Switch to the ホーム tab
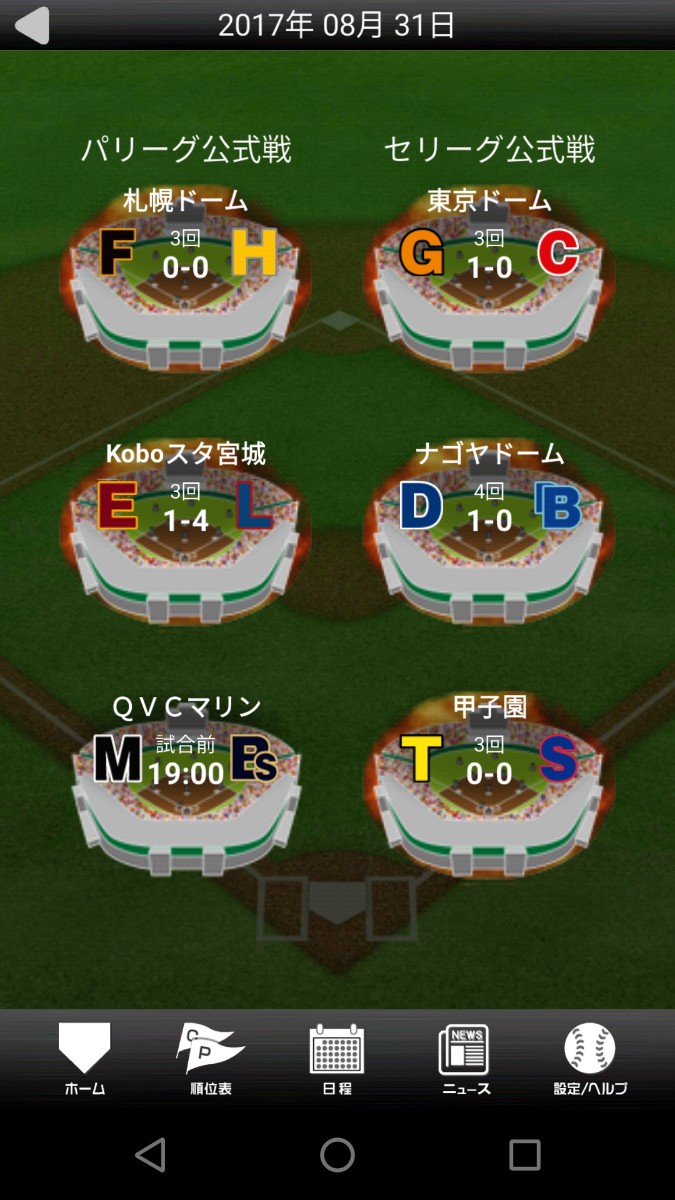675x1200 pixels. pos(84,1058)
